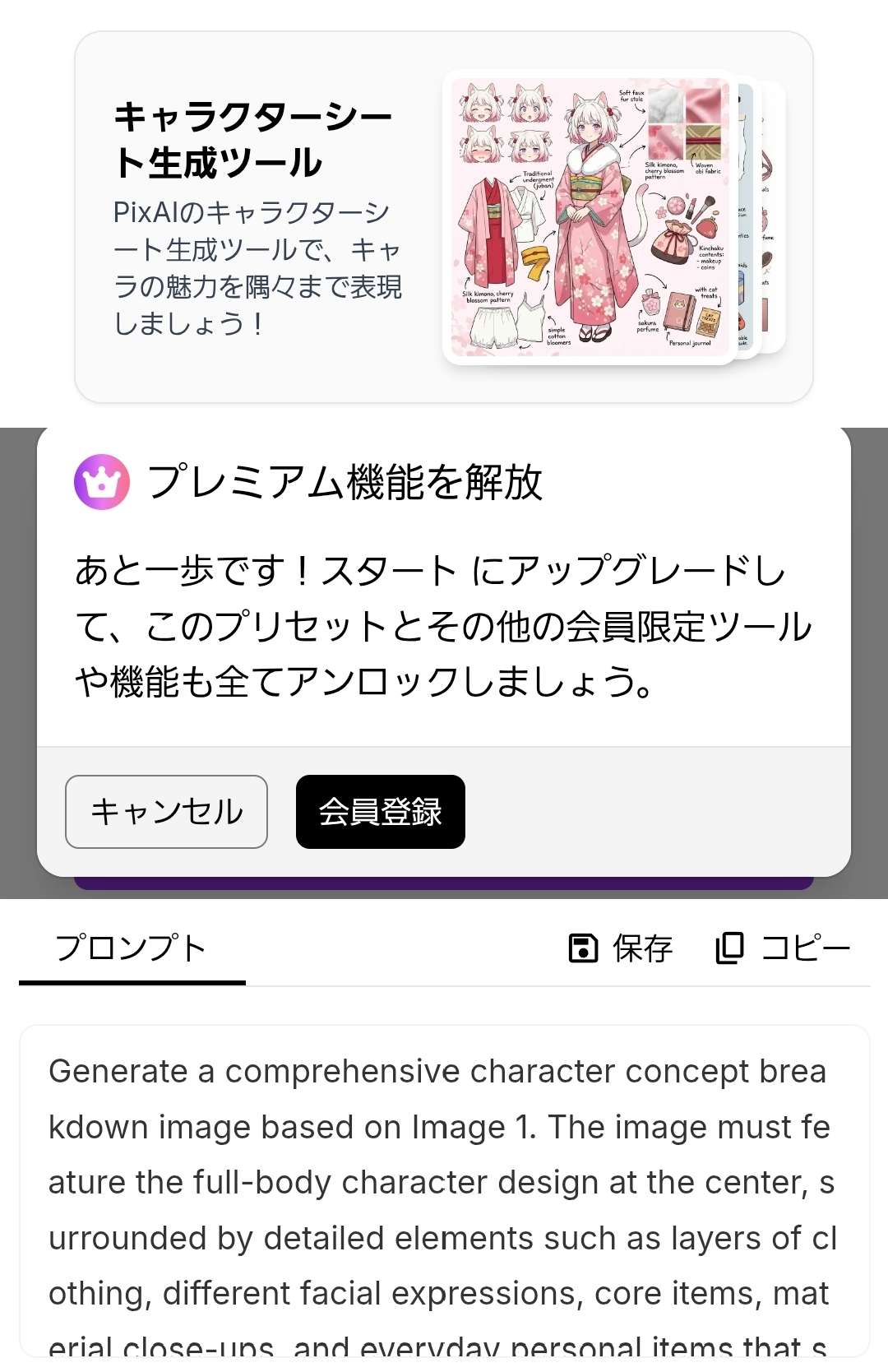The image size is (888, 1372).
Task: Tap the キャンセル button to dismiss dialog
Action: 166,812
